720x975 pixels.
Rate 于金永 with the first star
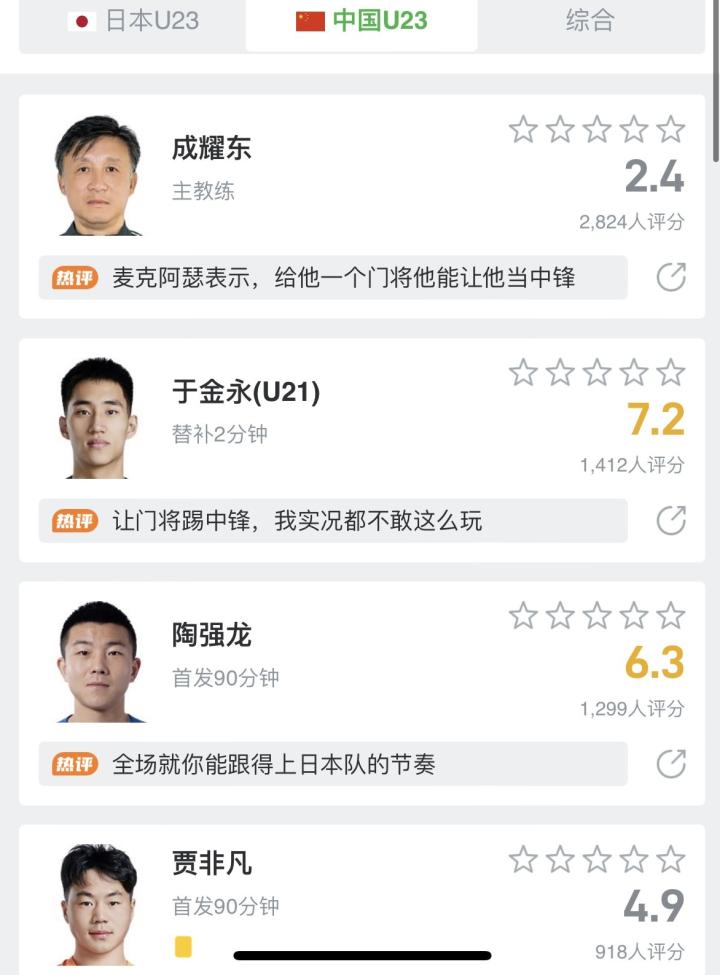coord(523,373)
